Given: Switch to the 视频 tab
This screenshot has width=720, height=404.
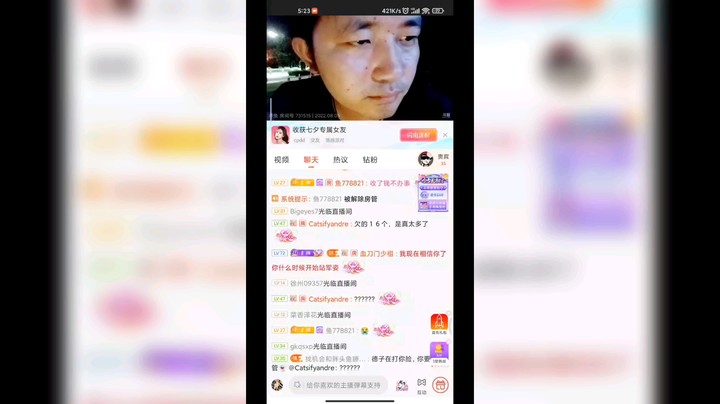Looking at the screenshot, I should click(282, 159).
